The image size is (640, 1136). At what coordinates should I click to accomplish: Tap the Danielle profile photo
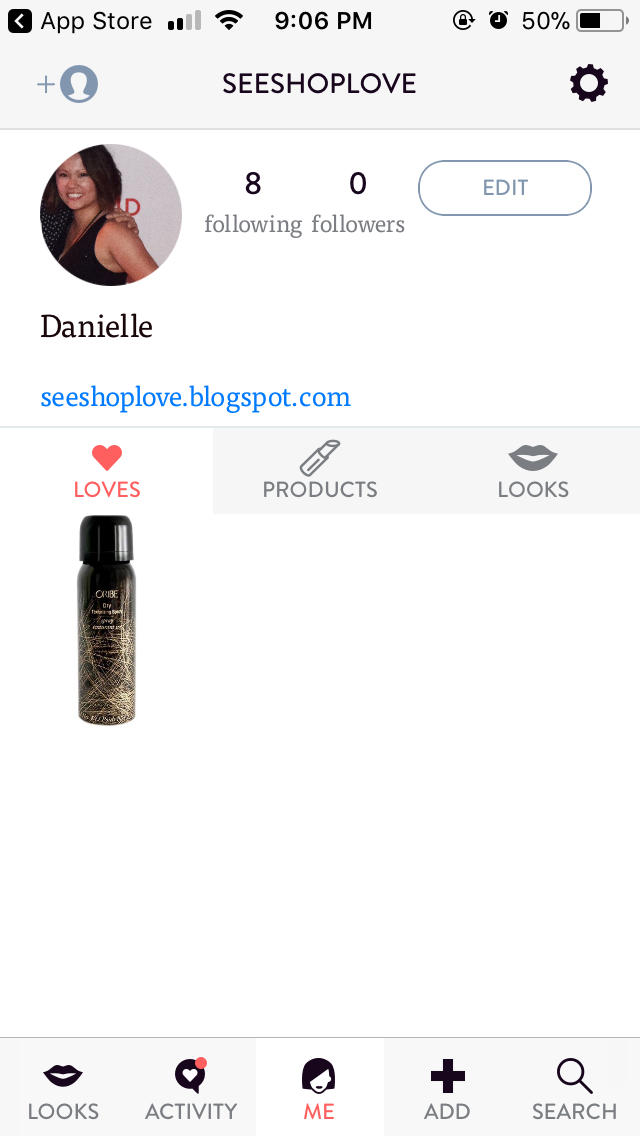111,215
